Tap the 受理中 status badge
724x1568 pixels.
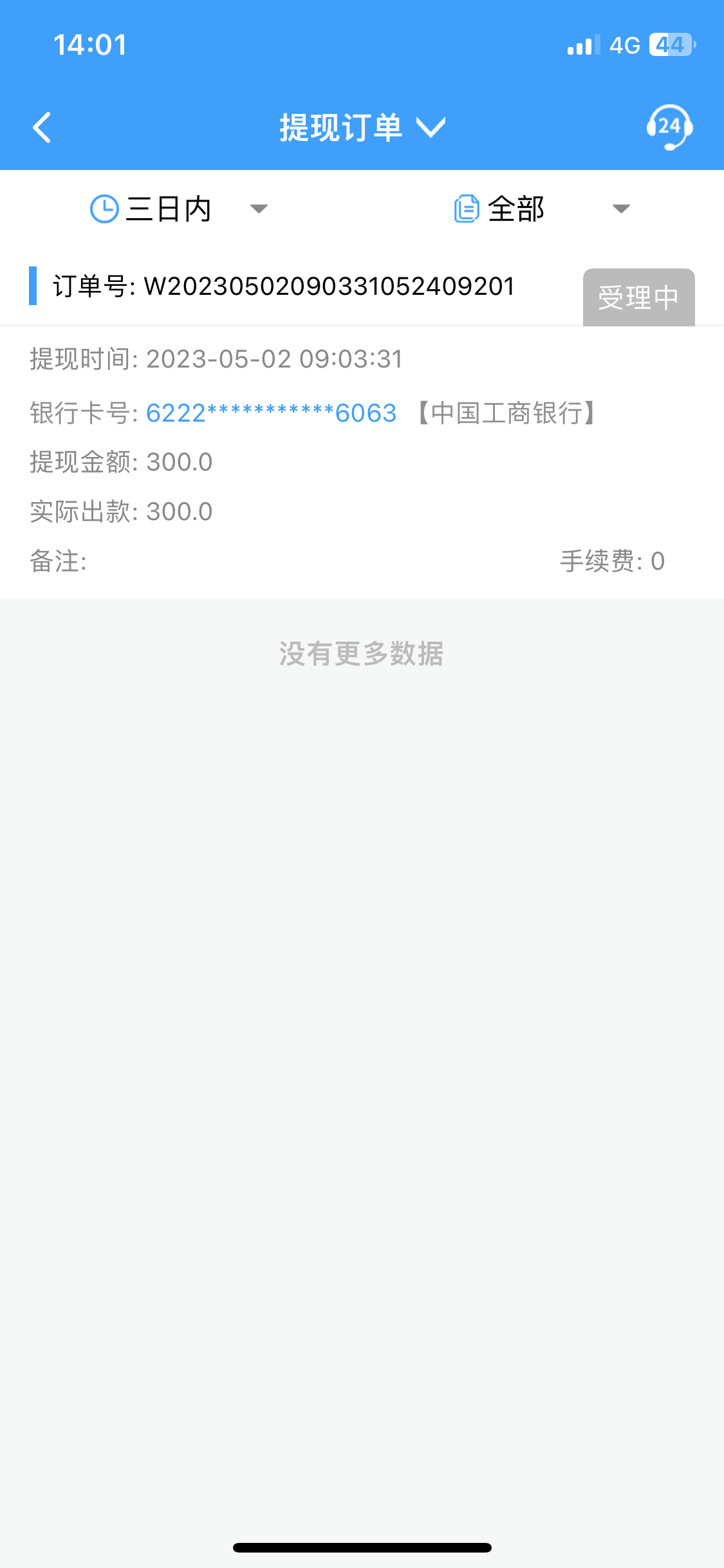tap(638, 297)
